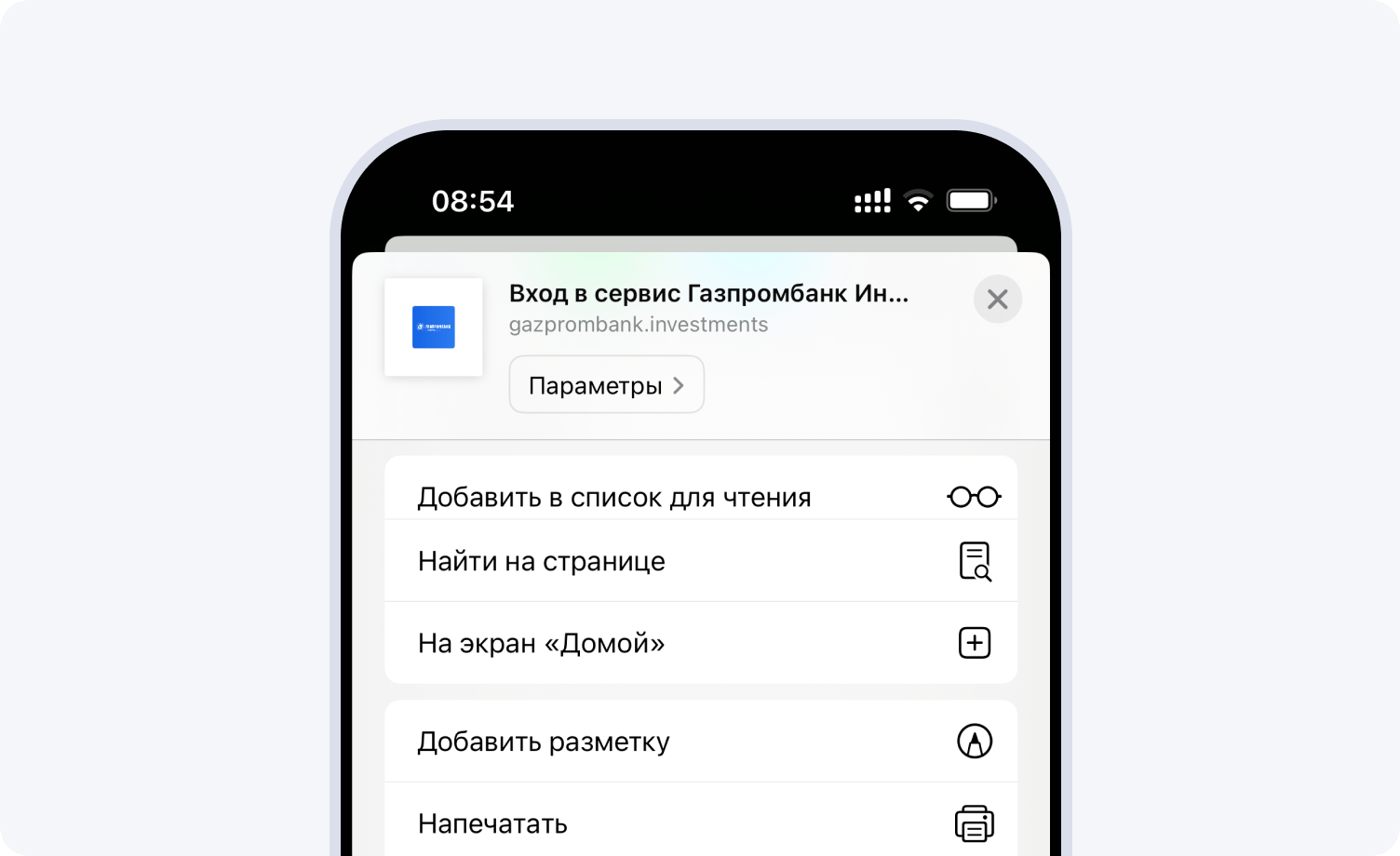This screenshot has width=1400, height=856.
Task: Close the share sheet
Action: coord(997,300)
